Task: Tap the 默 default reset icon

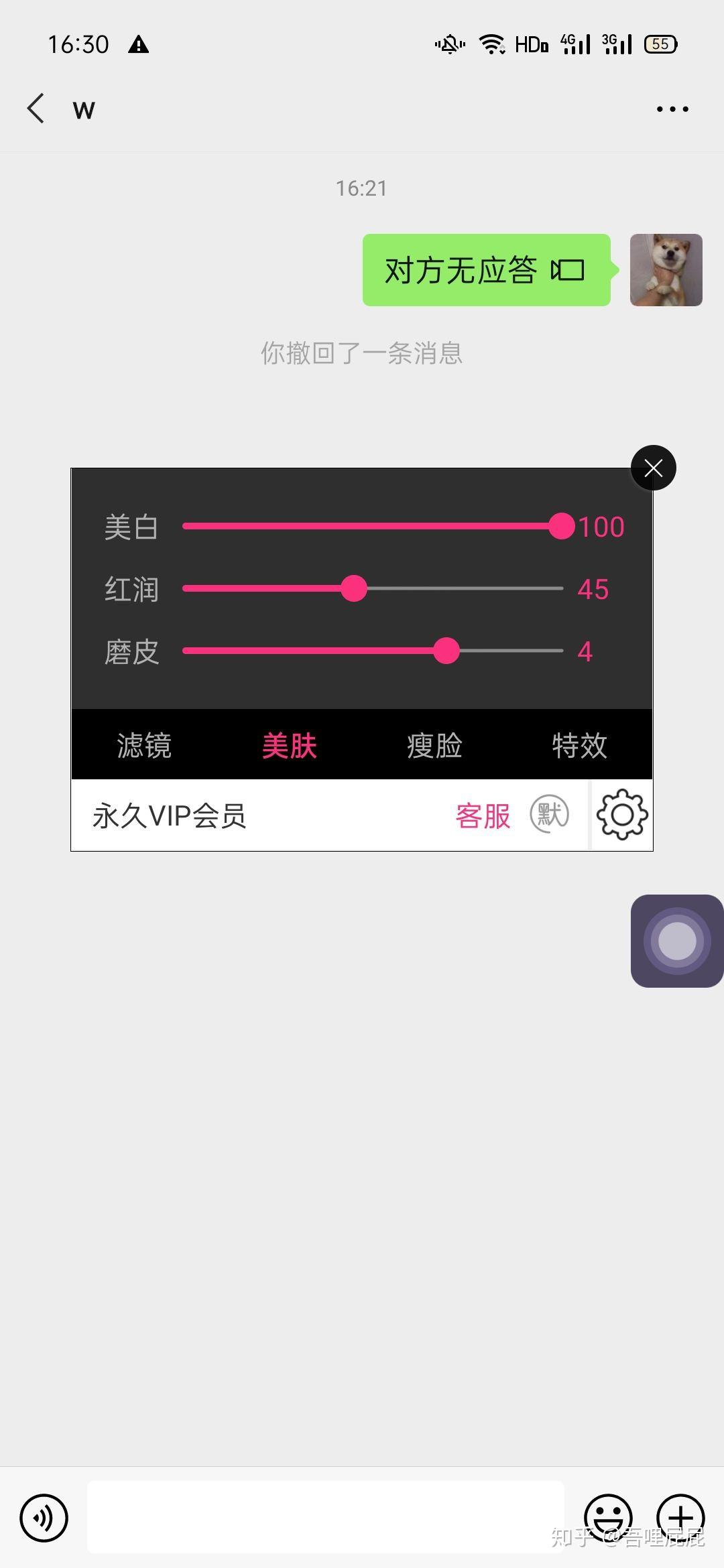Action: coord(550,815)
